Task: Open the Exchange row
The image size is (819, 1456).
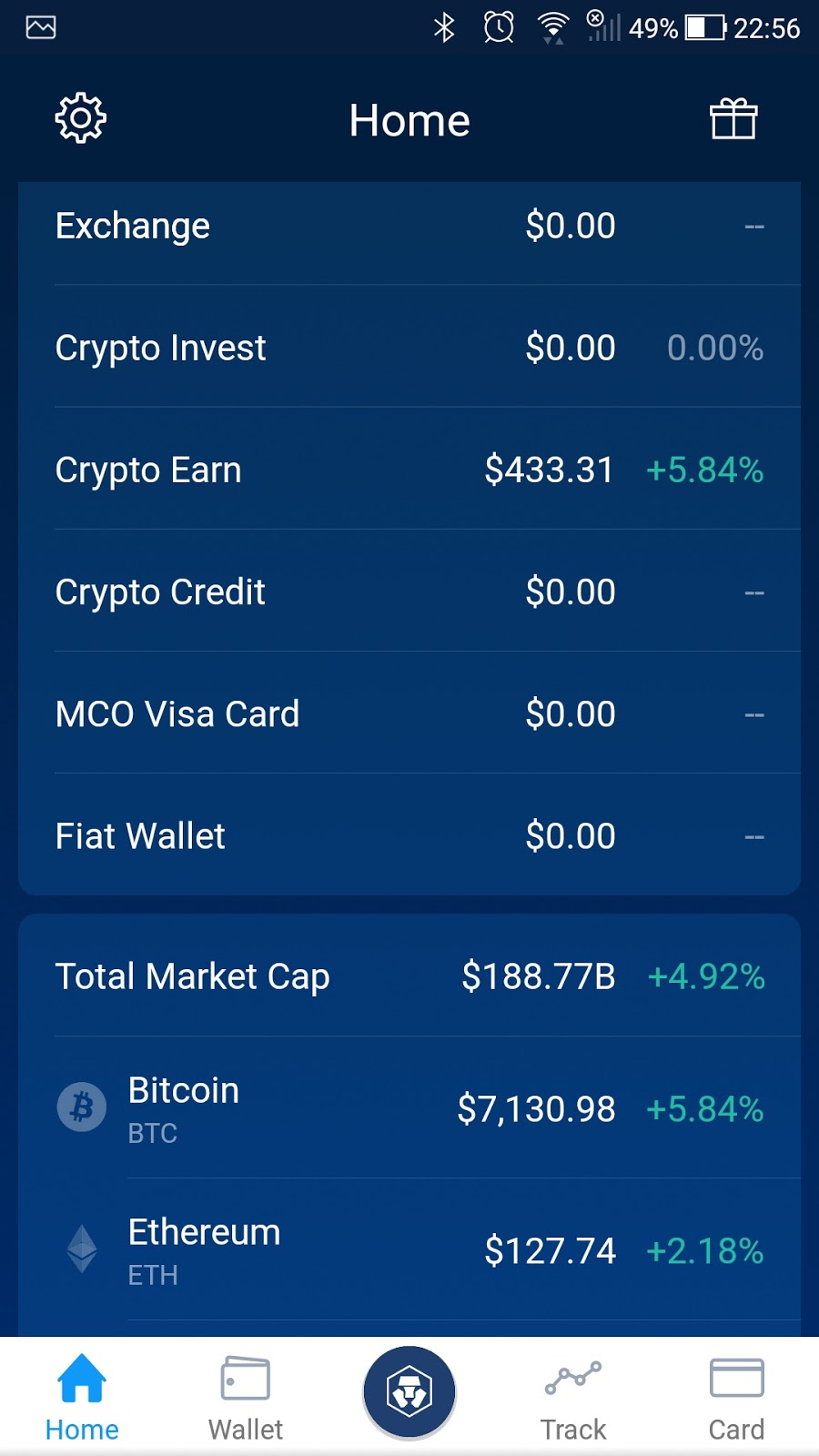Action: point(409,226)
